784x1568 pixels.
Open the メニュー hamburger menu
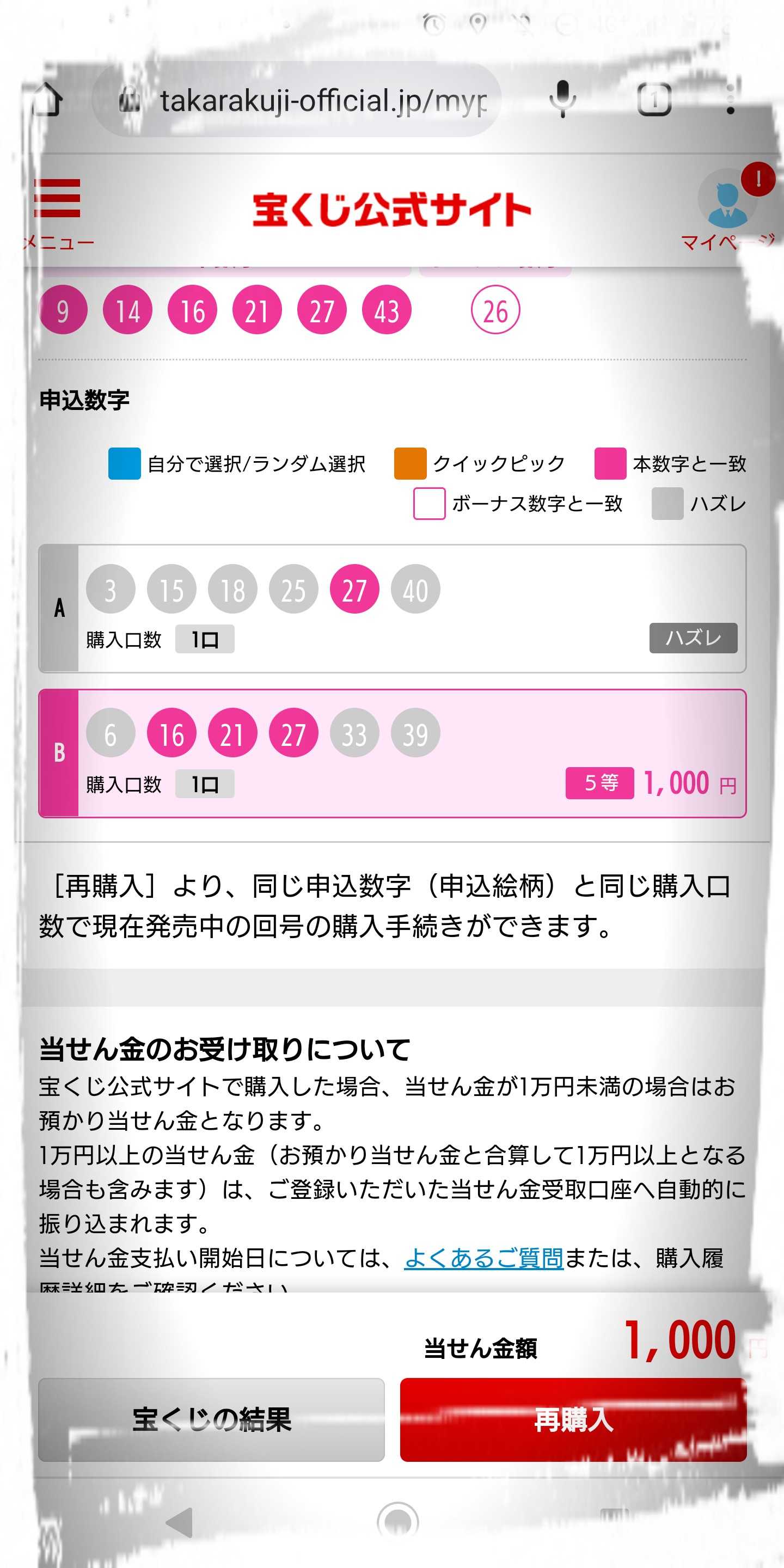pos(57,209)
